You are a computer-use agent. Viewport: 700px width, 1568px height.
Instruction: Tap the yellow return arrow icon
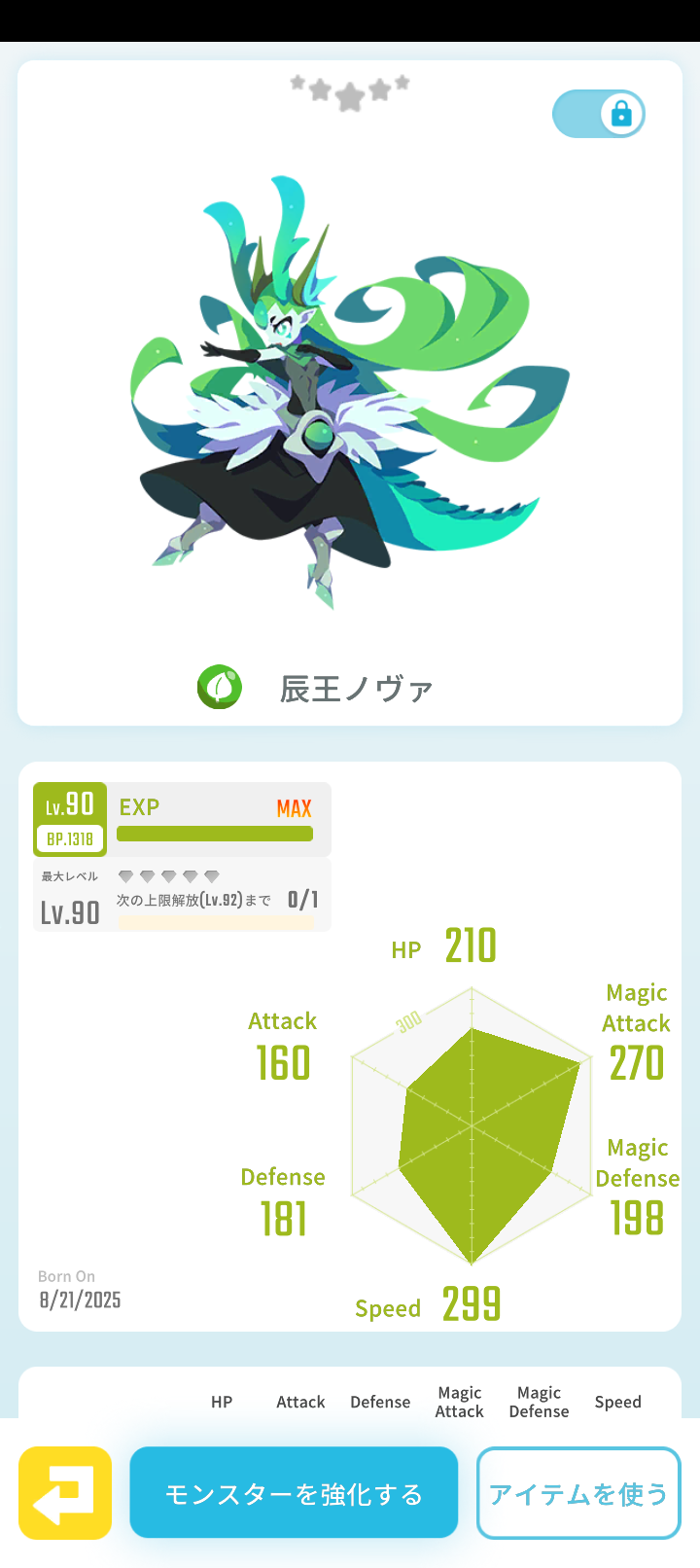(64, 1491)
